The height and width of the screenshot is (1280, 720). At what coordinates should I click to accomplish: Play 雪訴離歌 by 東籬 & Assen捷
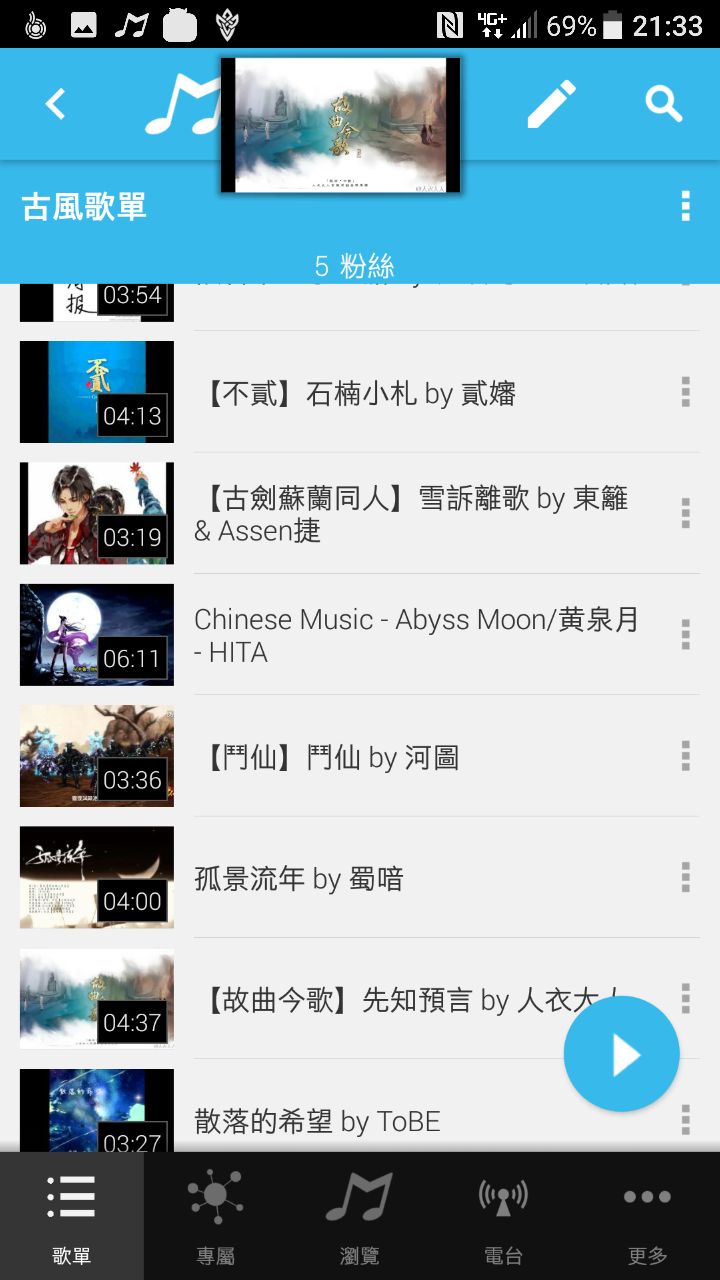(410, 514)
